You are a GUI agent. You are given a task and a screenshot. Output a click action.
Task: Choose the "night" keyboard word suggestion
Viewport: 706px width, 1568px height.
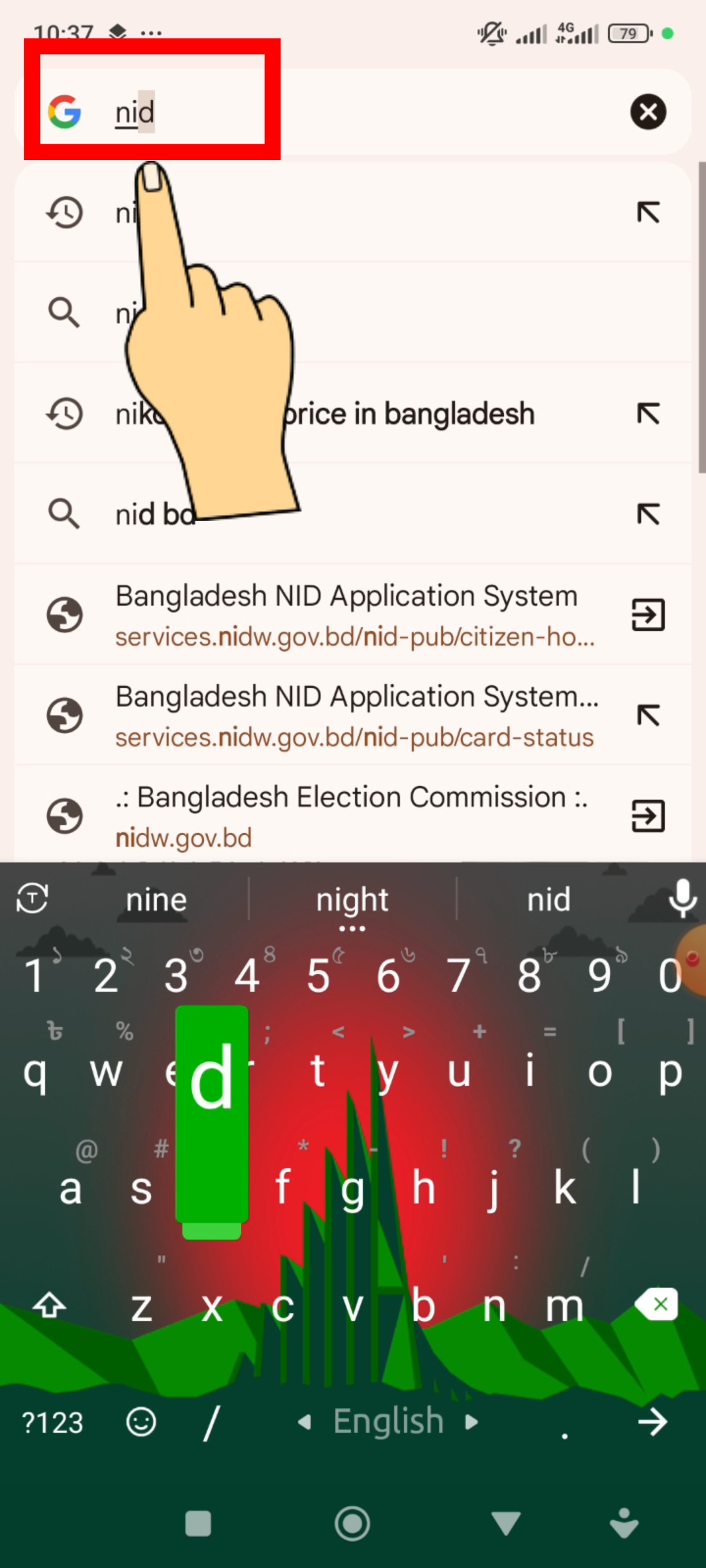coord(352,900)
